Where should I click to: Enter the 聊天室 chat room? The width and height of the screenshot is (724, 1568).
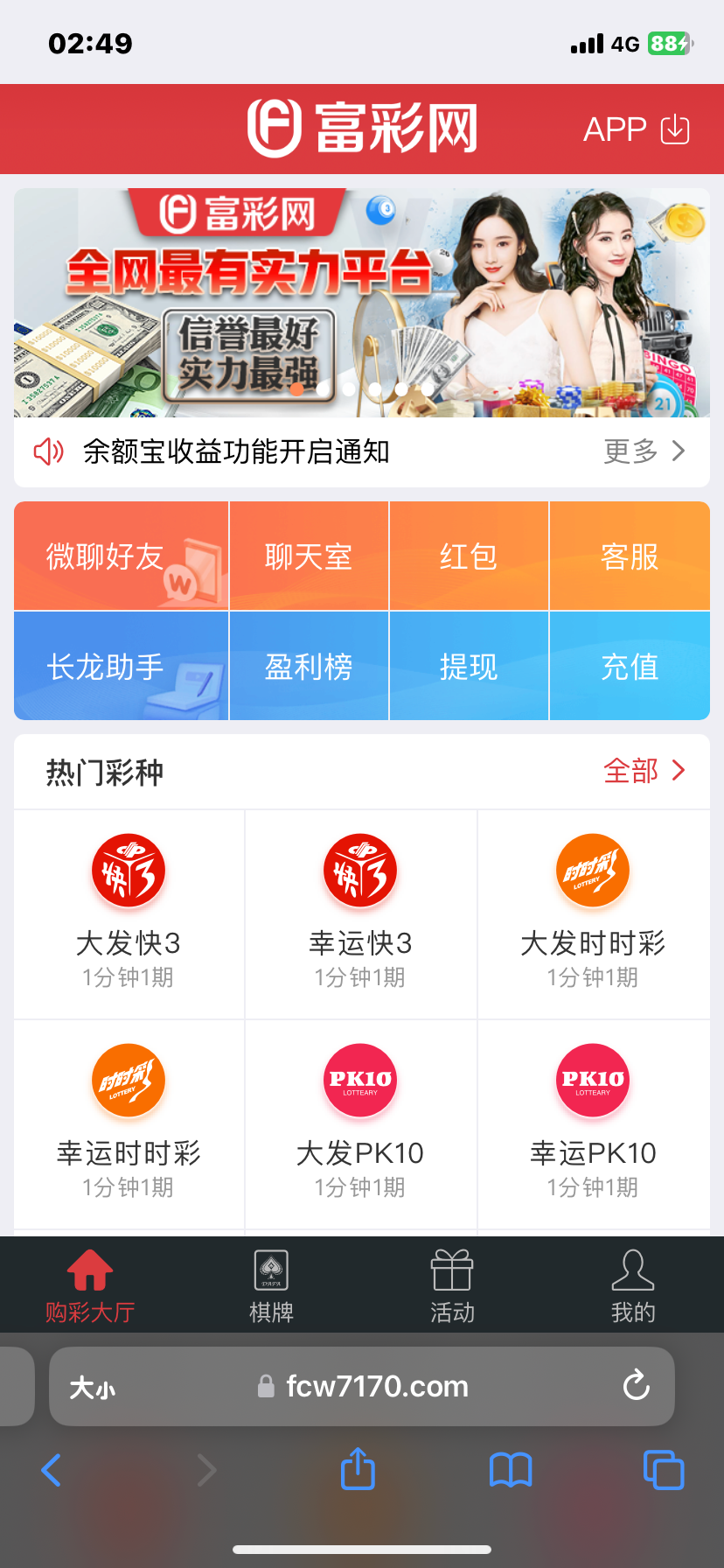click(309, 556)
